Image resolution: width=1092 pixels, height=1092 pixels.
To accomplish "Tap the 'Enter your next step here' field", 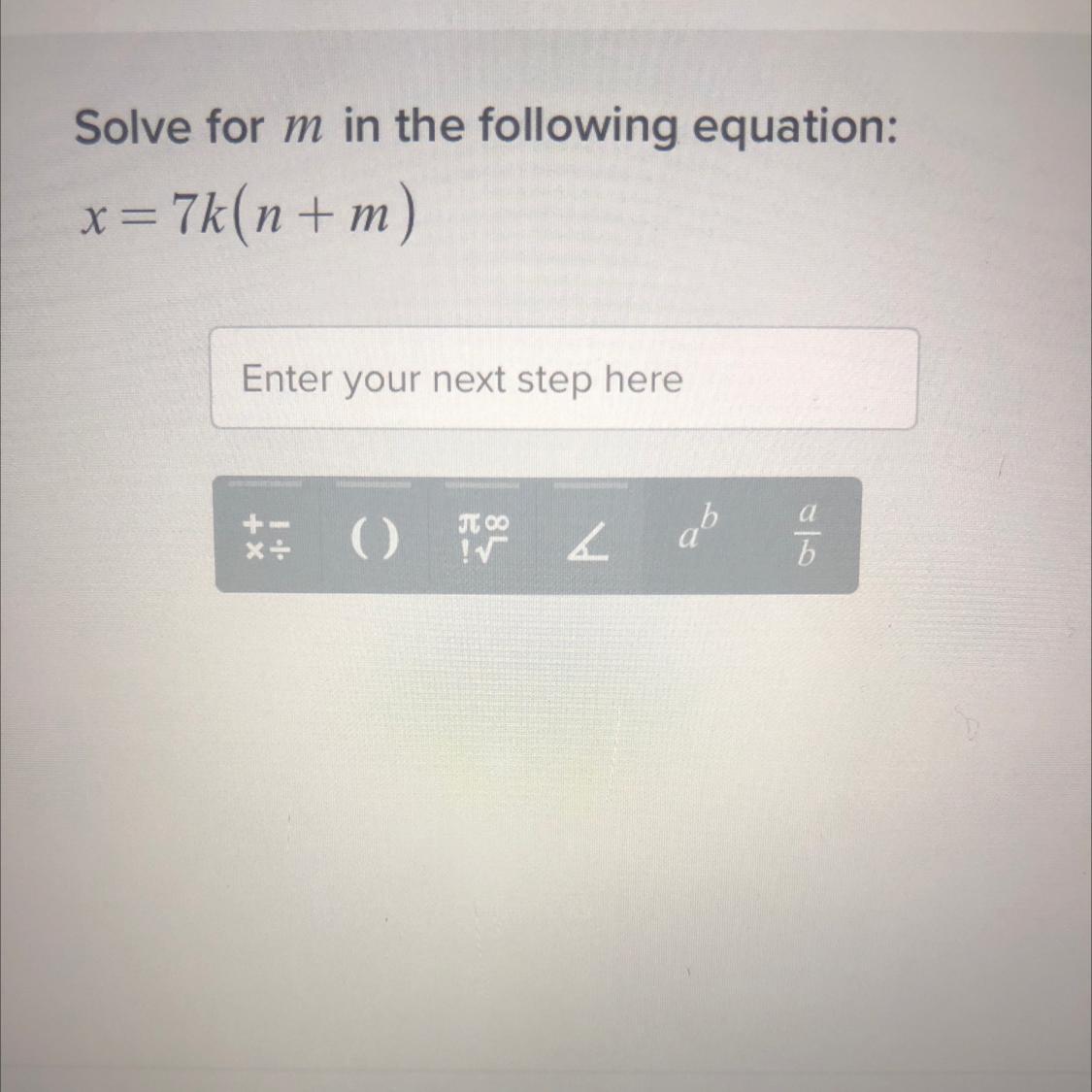I will 563,379.
